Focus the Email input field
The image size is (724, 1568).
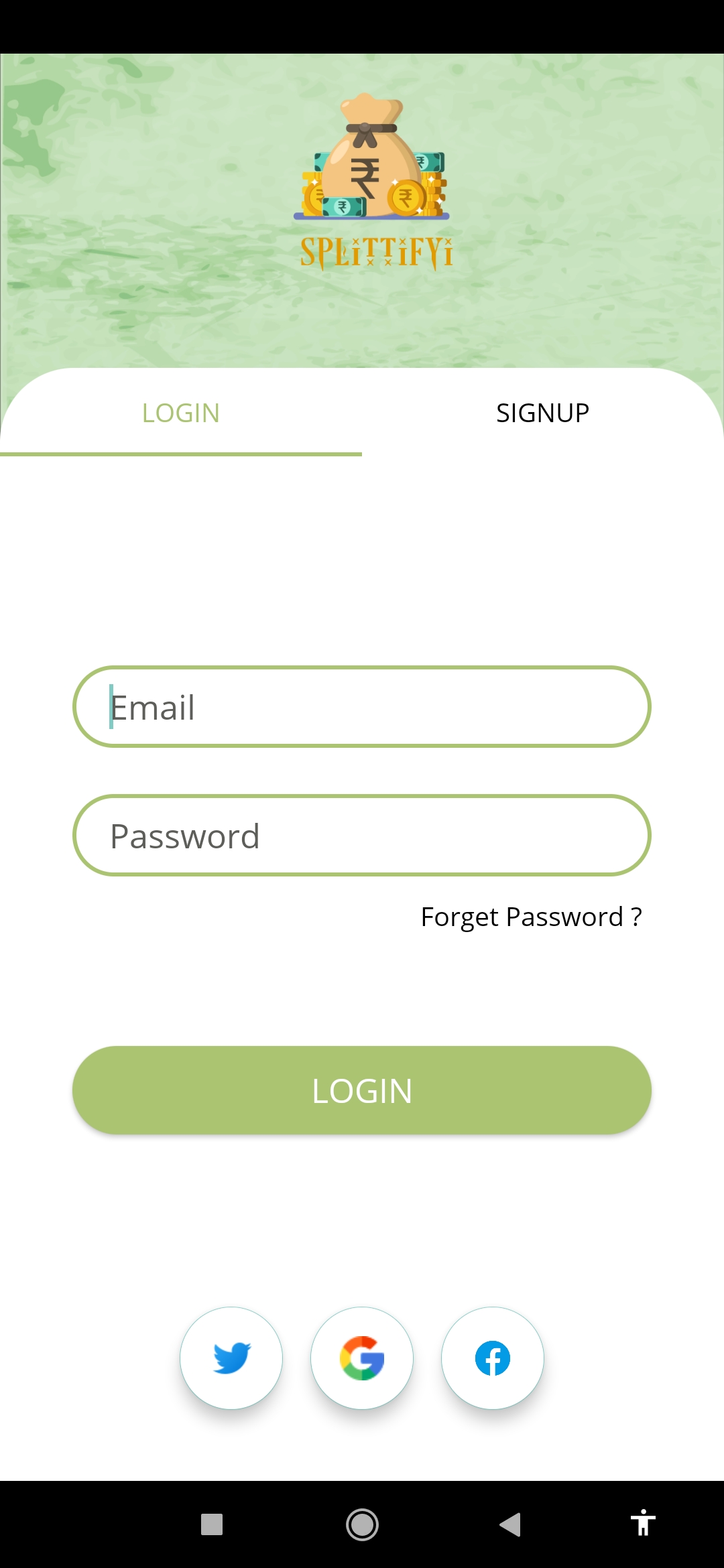pos(362,707)
